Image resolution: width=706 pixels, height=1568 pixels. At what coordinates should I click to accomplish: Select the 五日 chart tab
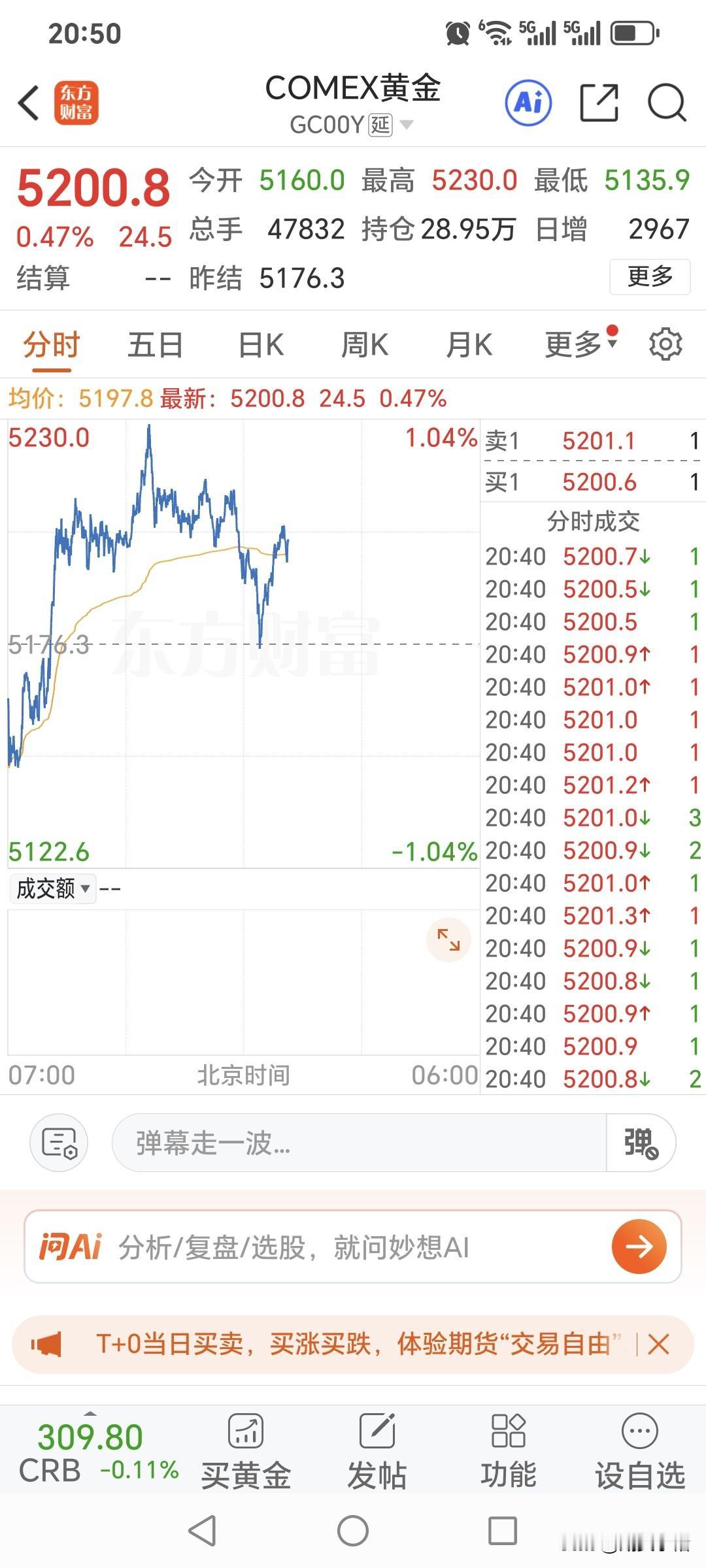coord(155,343)
